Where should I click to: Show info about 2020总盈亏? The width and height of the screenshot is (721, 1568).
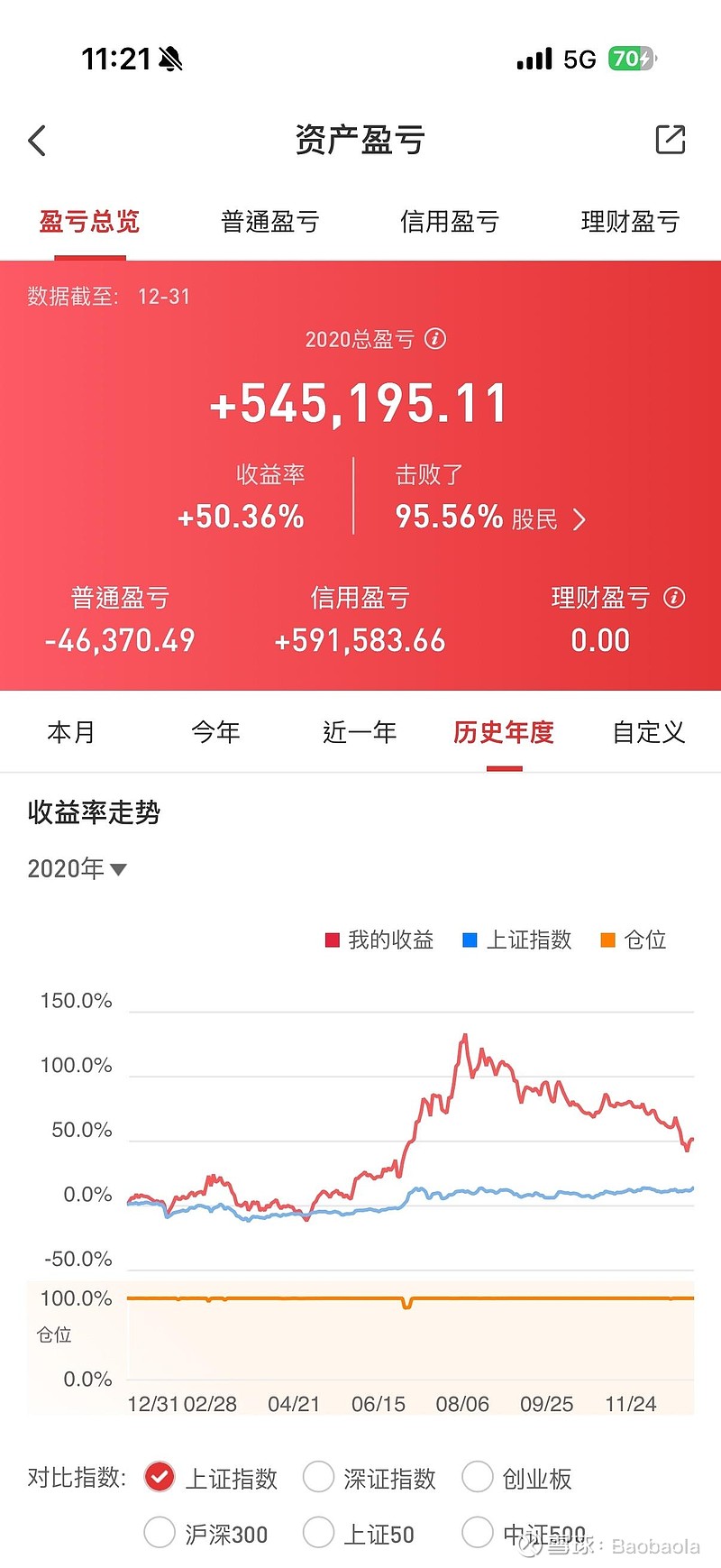435,339
